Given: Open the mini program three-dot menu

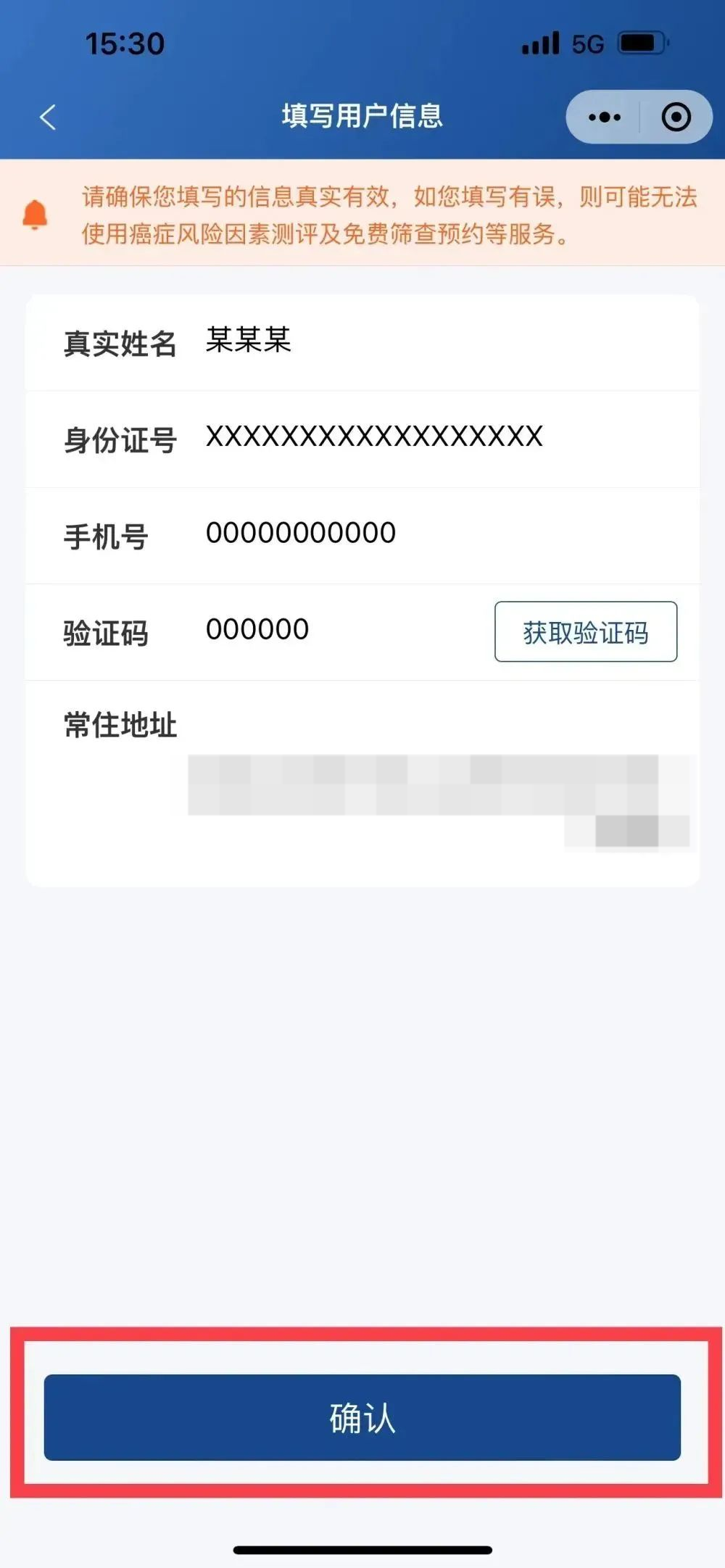Looking at the screenshot, I should click(604, 117).
